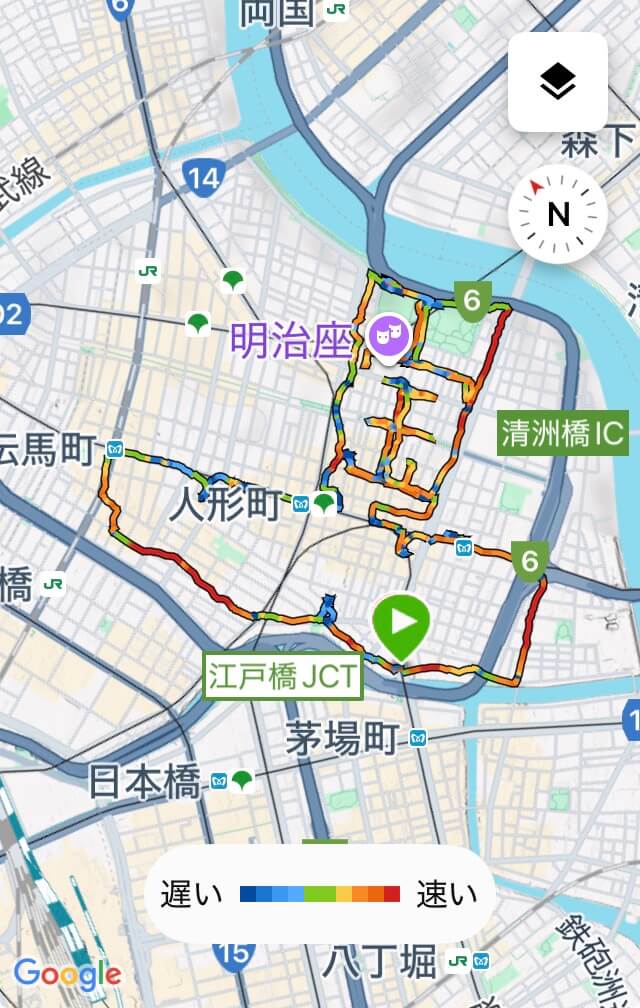Tap the compass to reset north

[x=558, y=214]
